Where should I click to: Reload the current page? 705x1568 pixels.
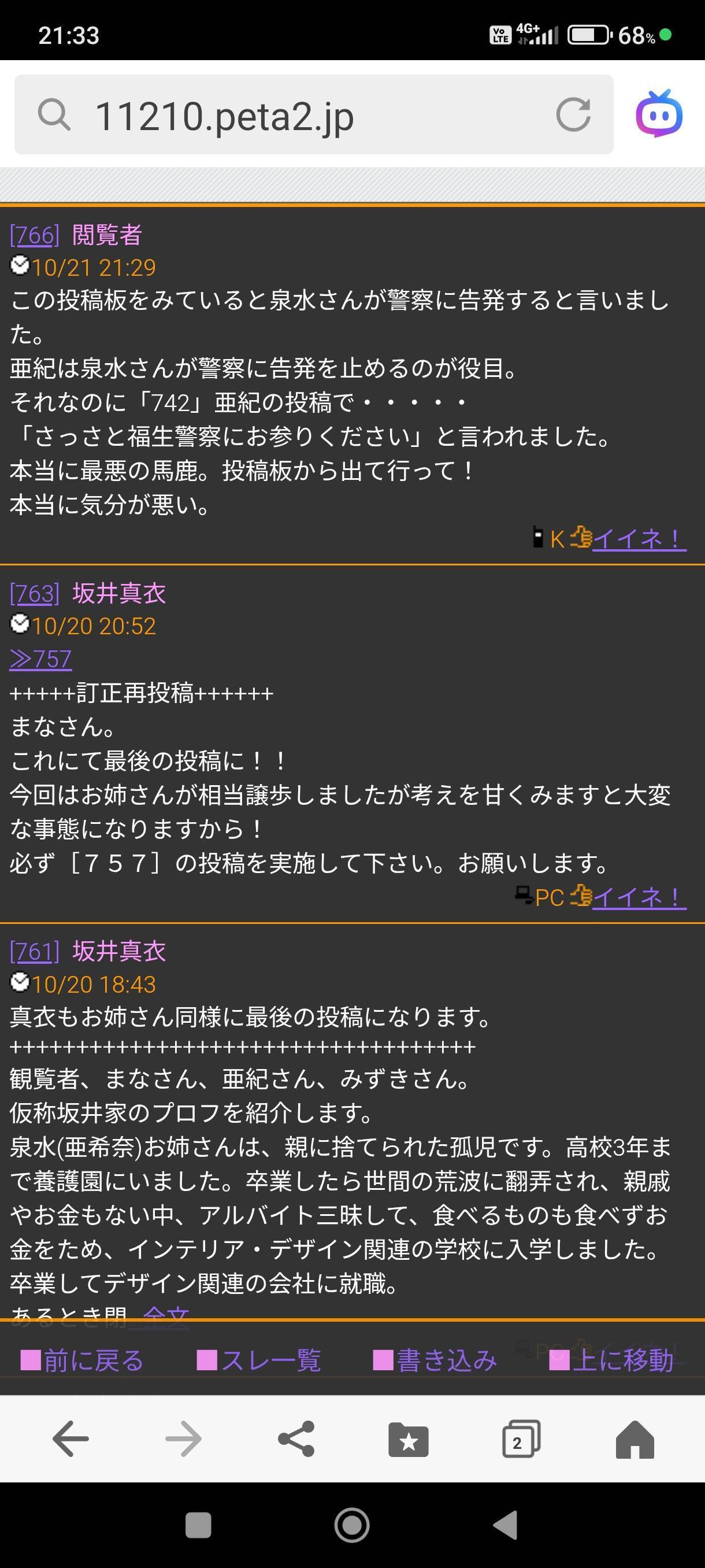click(573, 114)
